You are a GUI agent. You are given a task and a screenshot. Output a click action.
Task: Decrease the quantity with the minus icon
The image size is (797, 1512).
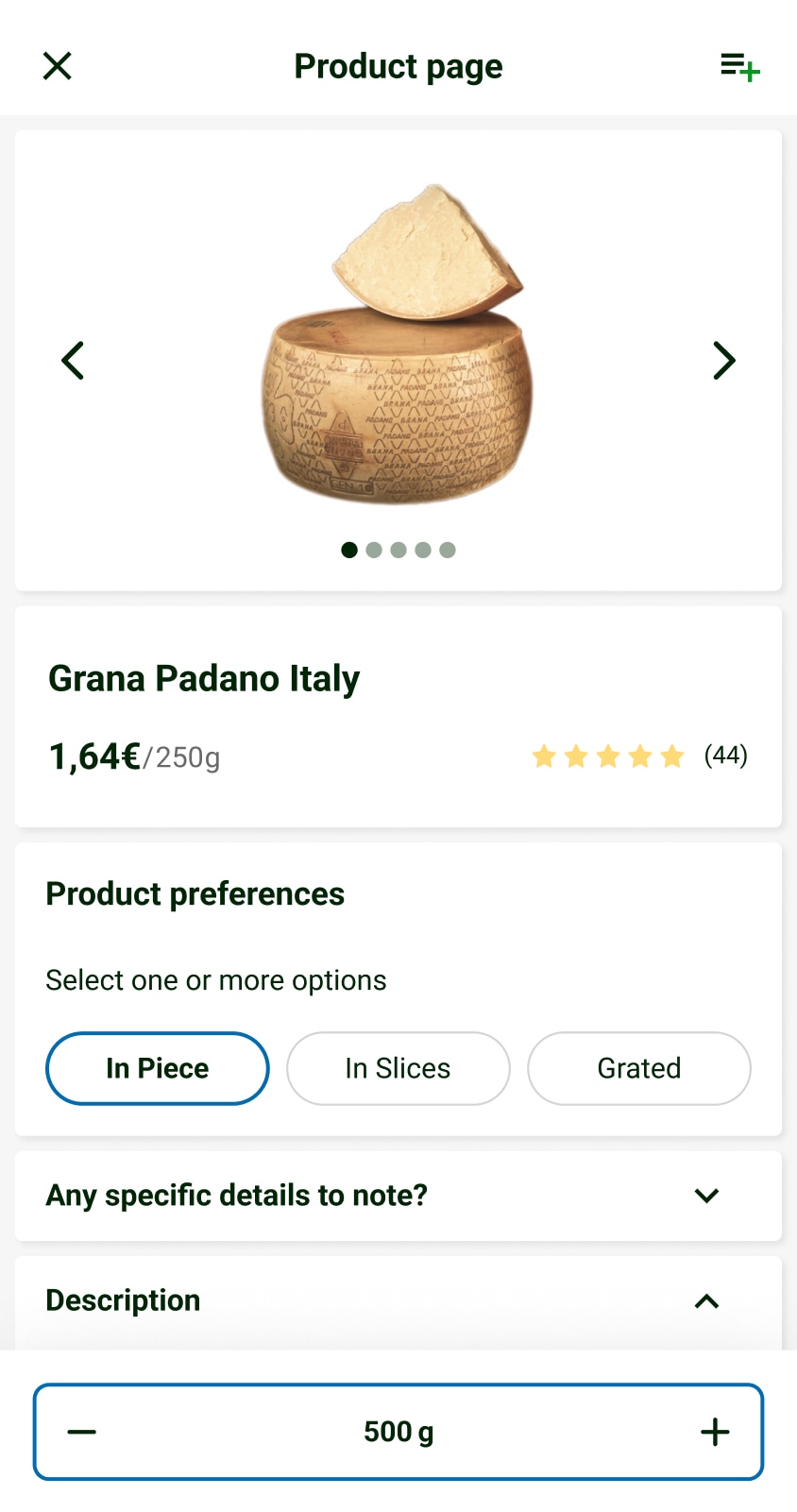click(x=81, y=1431)
